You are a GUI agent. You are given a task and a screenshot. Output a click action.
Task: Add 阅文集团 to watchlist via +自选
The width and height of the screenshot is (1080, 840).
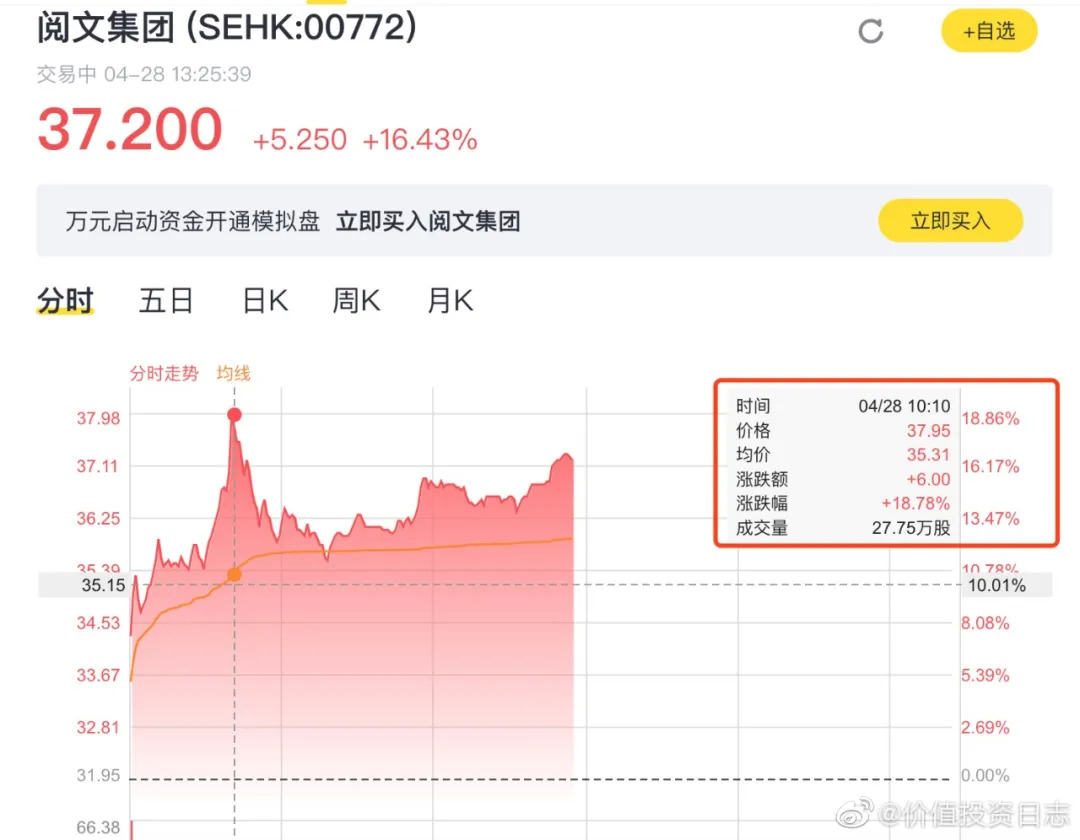click(x=989, y=31)
